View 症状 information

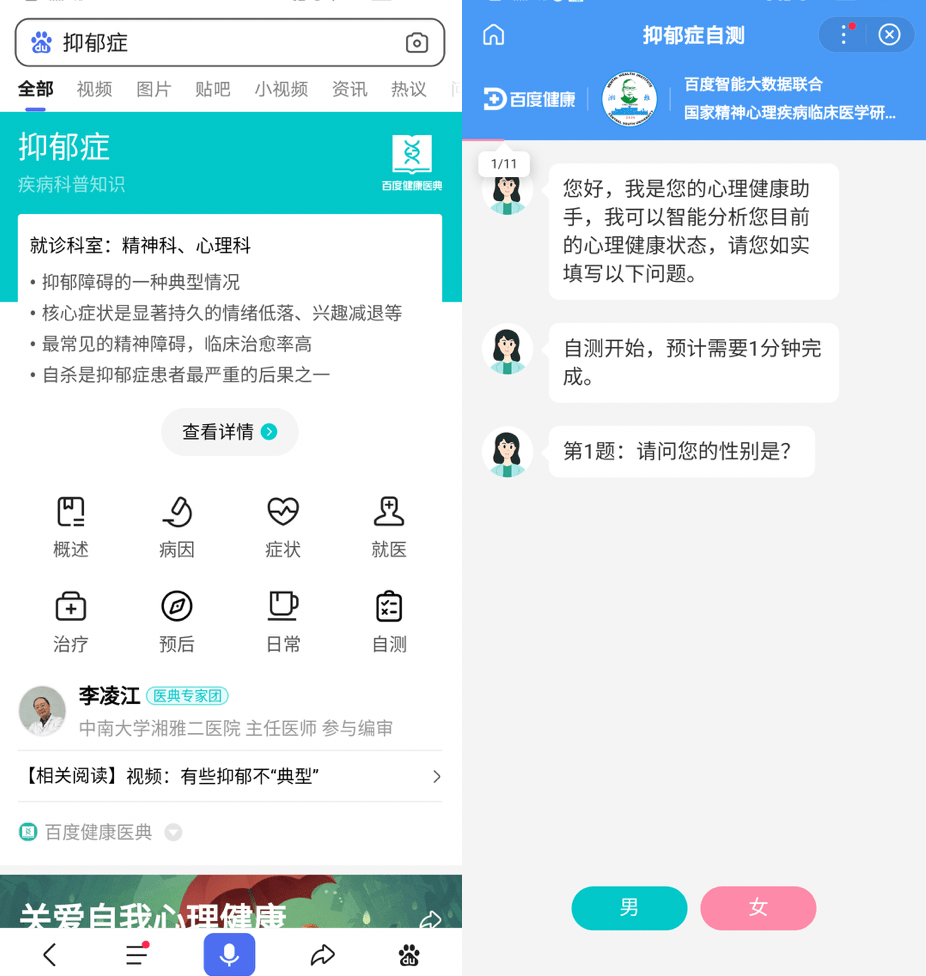coord(283,527)
